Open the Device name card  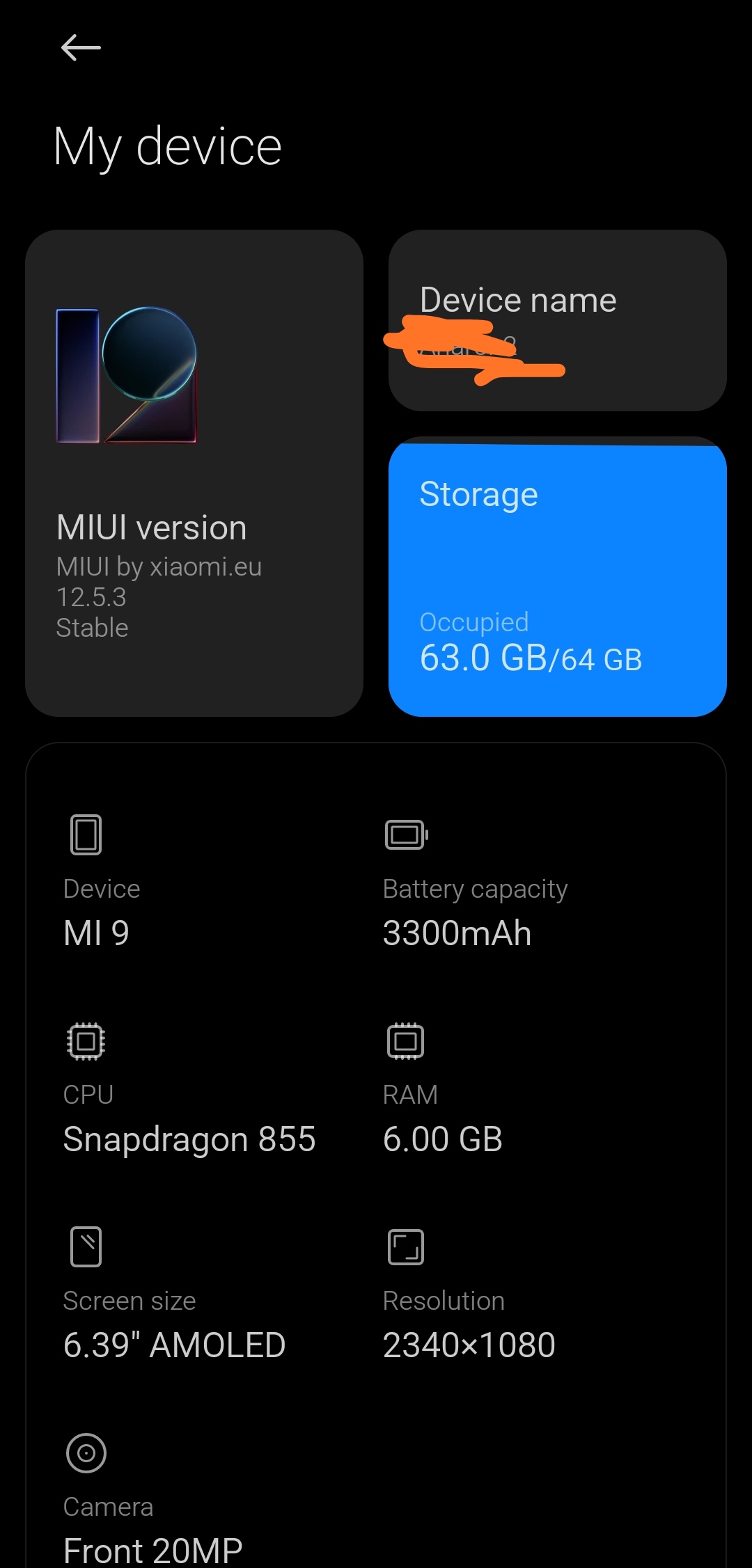point(558,321)
